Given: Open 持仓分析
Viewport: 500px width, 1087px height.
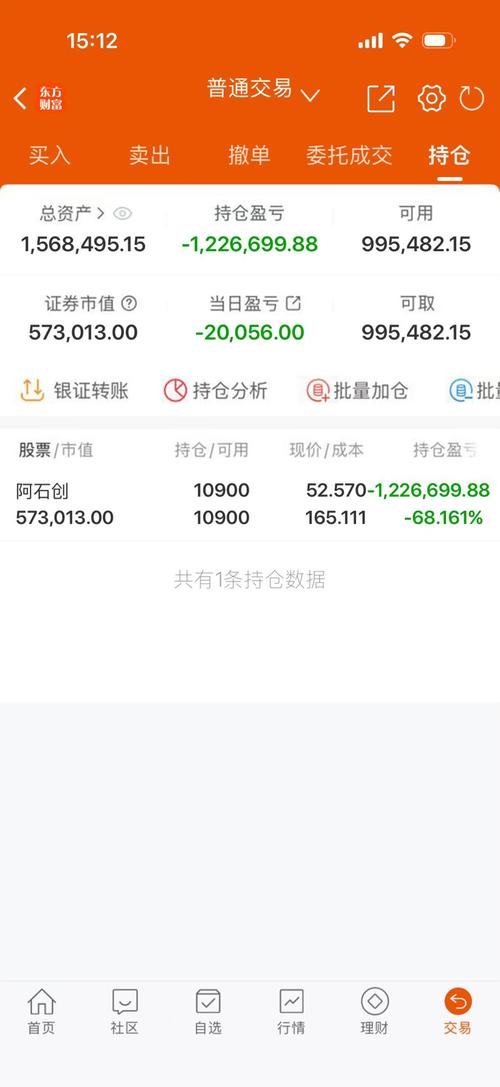Looking at the screenshot, I should coord(216,391).
